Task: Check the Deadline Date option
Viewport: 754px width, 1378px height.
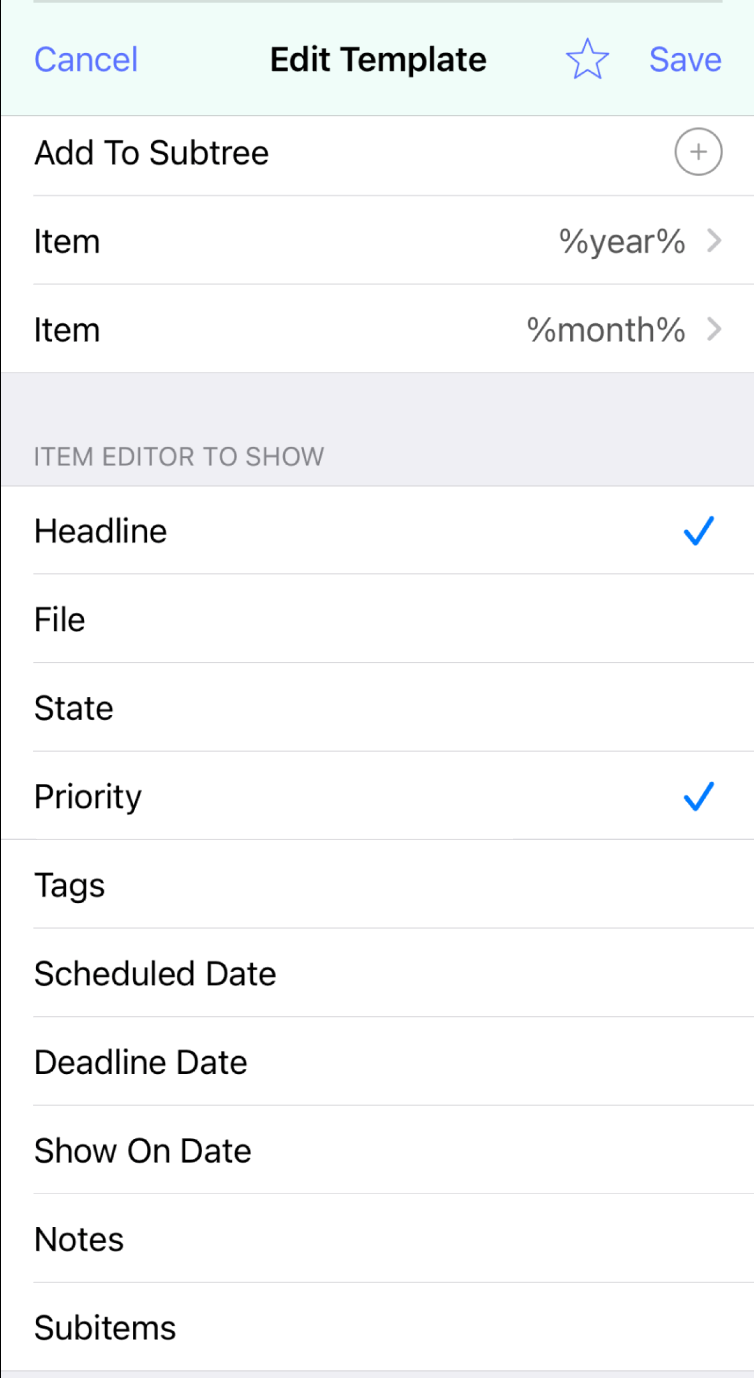Action: tap(377, 1062)
